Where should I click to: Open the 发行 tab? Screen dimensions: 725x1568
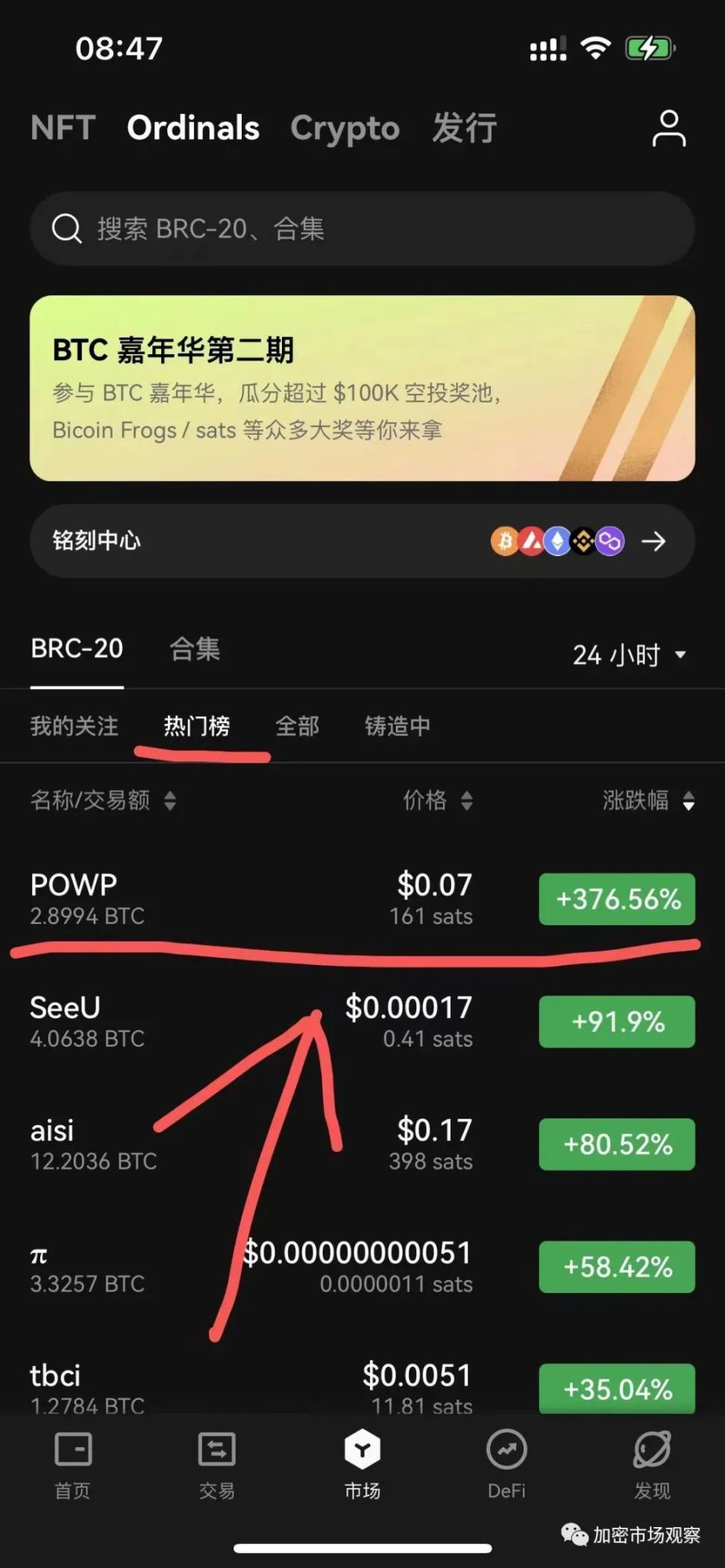coord(464,128)
